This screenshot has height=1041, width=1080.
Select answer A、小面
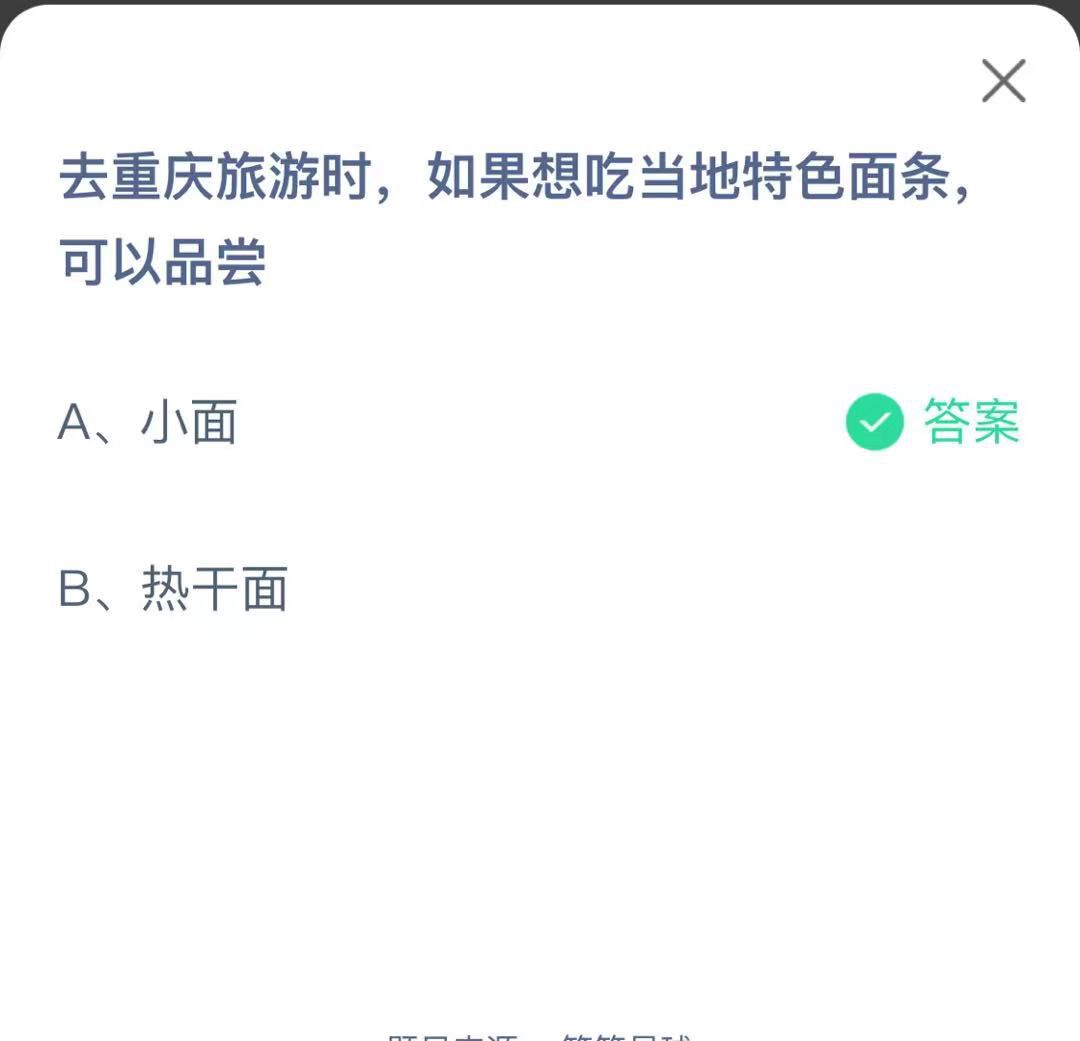click(148, 423)
